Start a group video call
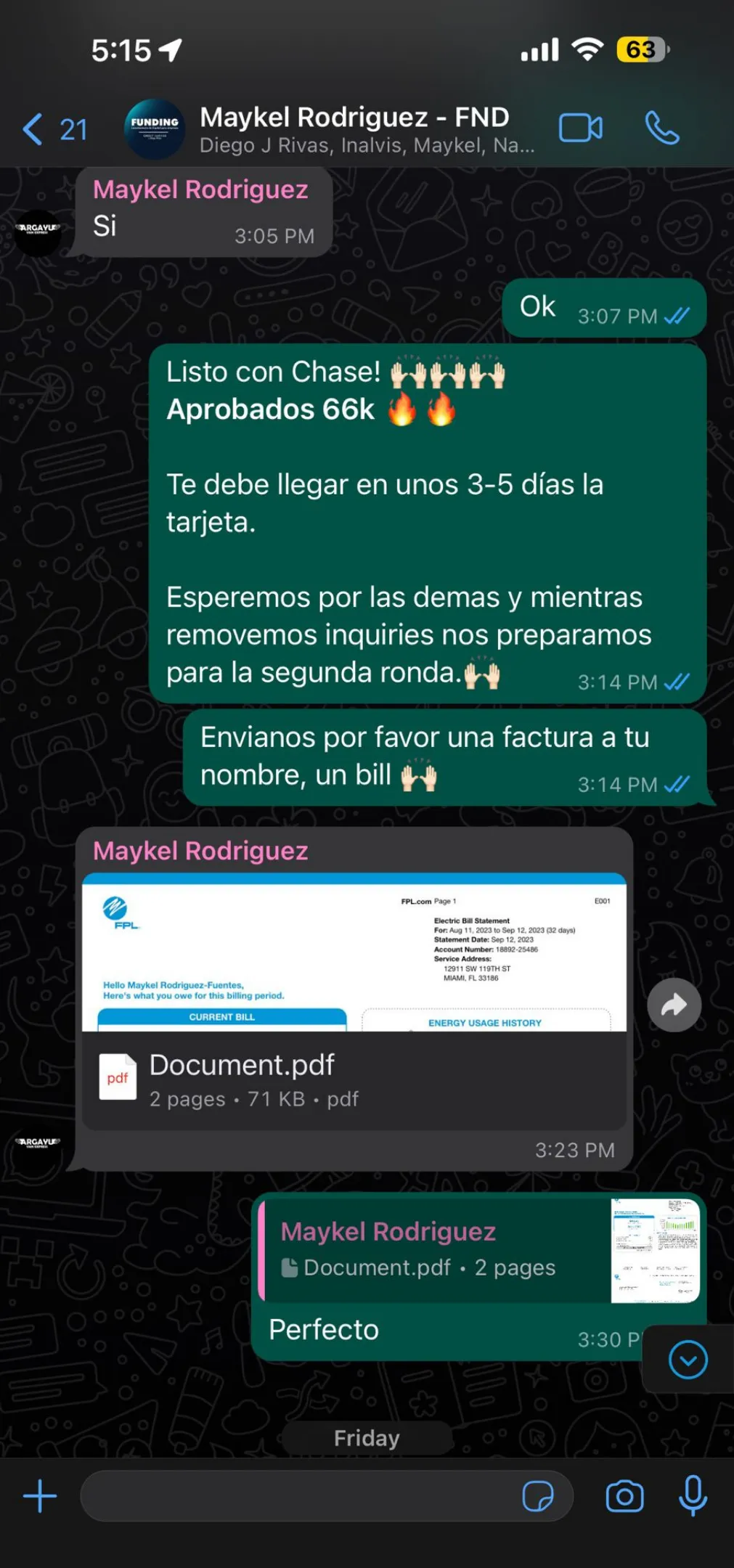 click(580, 128)
